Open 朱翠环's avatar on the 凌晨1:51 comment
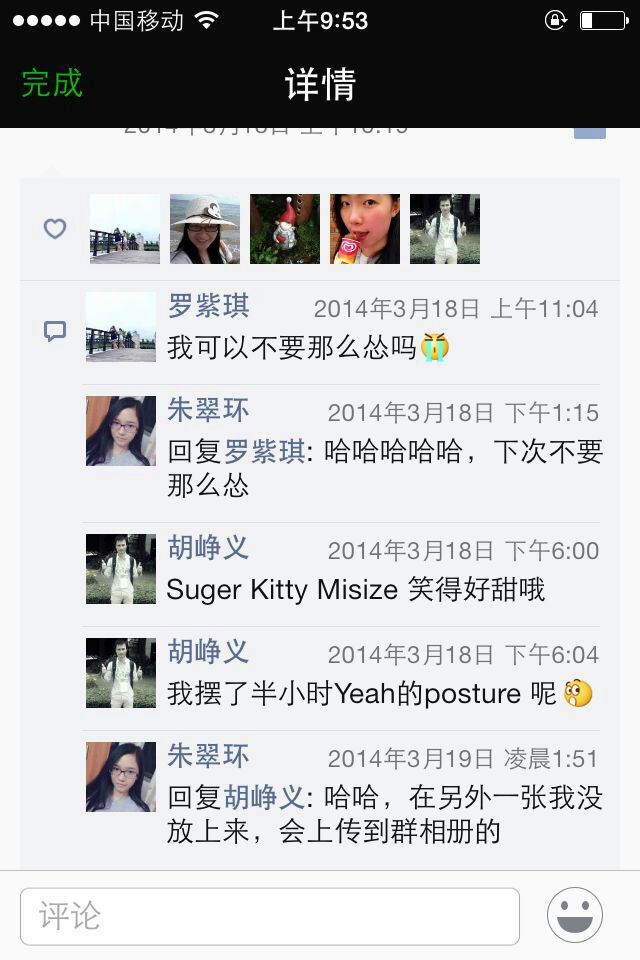This screenshot has height=960, width=640. pyautogui.click(x=121, y=776)
